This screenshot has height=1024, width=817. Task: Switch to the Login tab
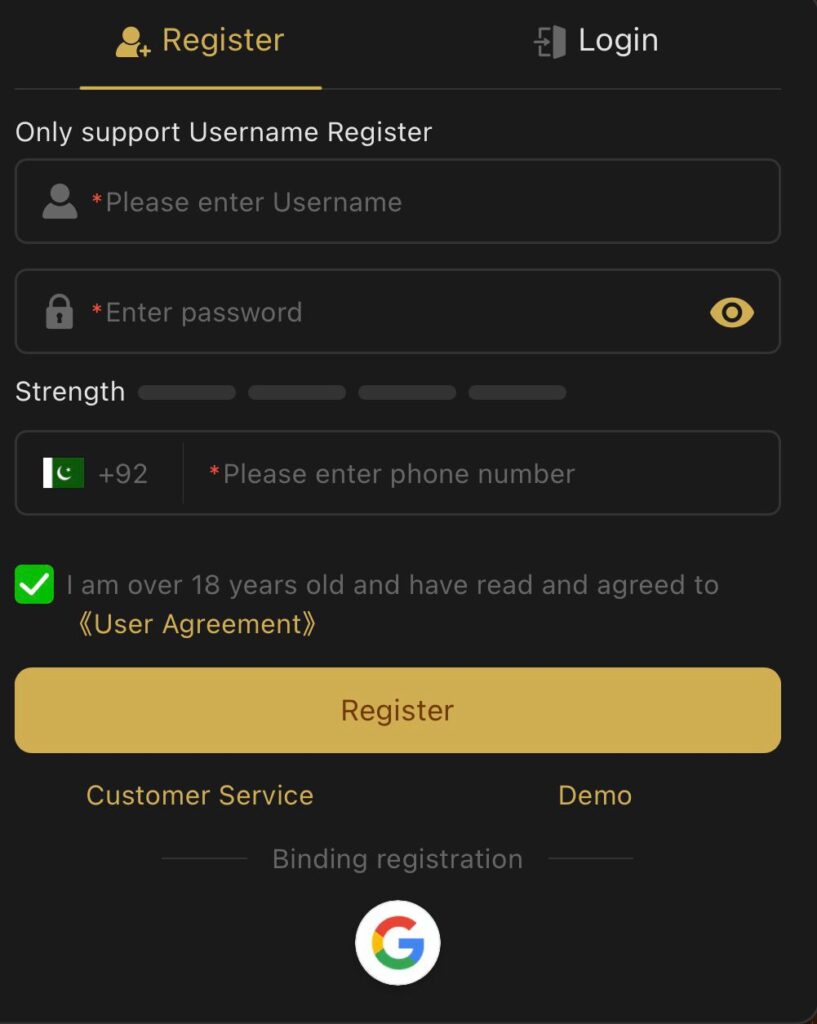[x=596, y=41]
